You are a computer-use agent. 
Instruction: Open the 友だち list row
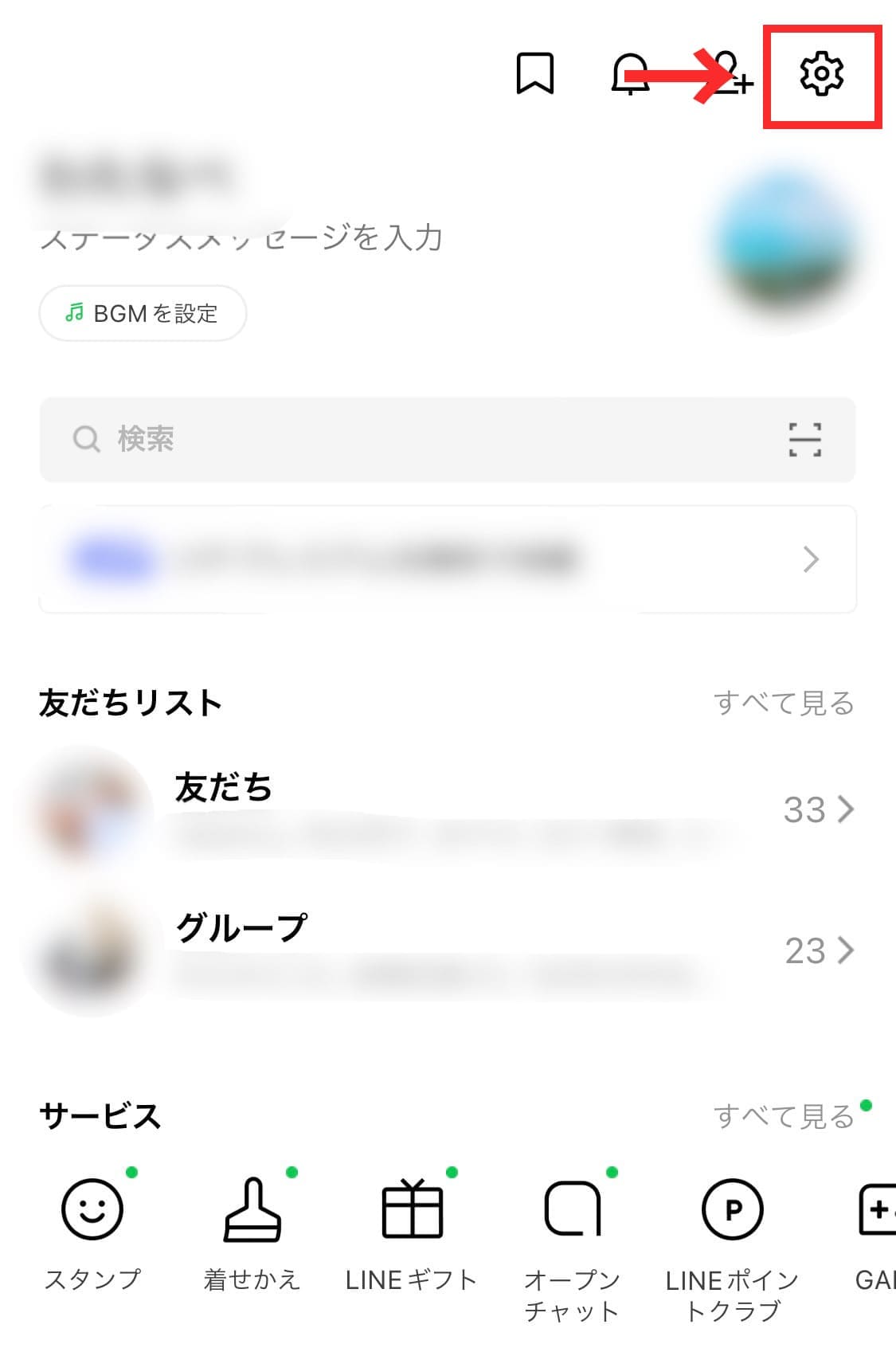[x=448, y=809]
